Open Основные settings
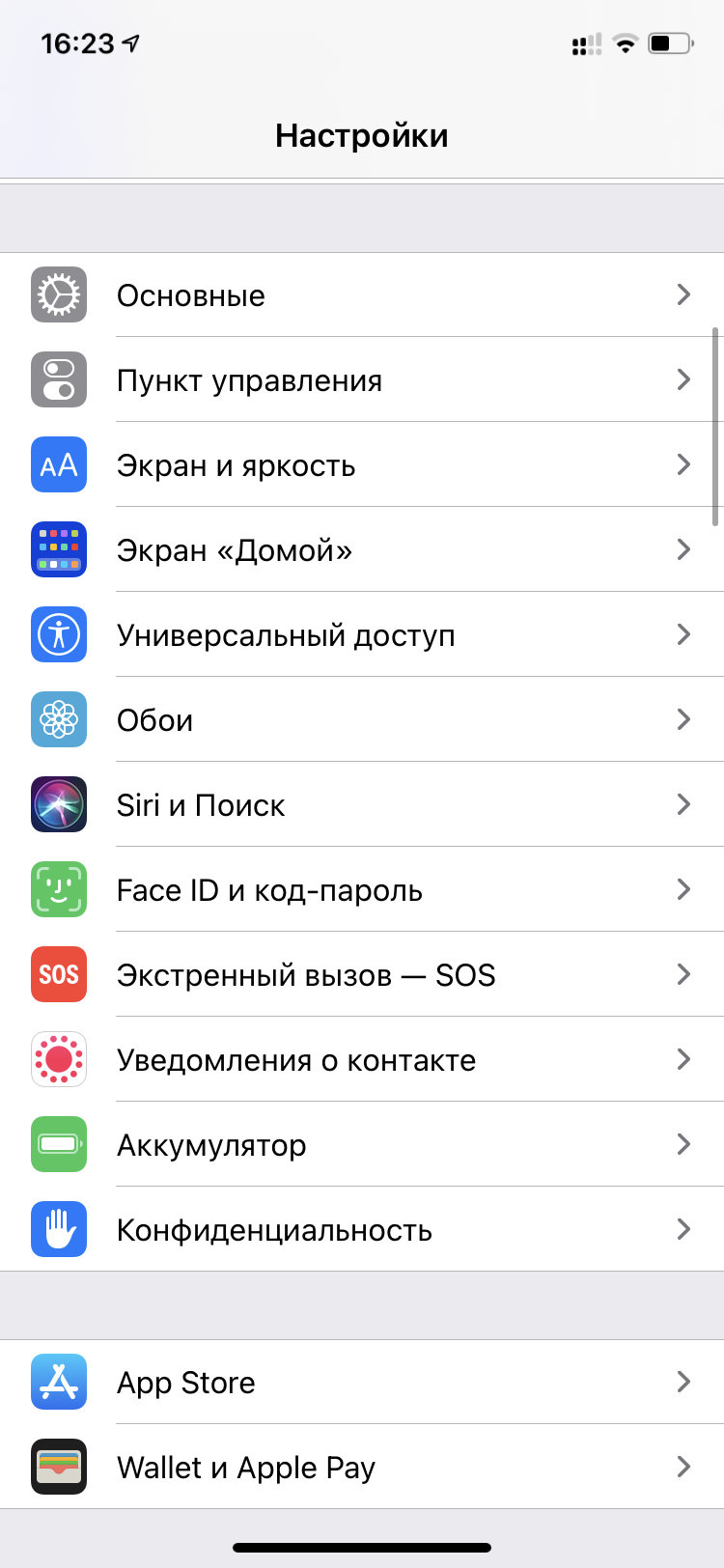The height and width of the screenshot is (1568, 724). coord(362,295)
